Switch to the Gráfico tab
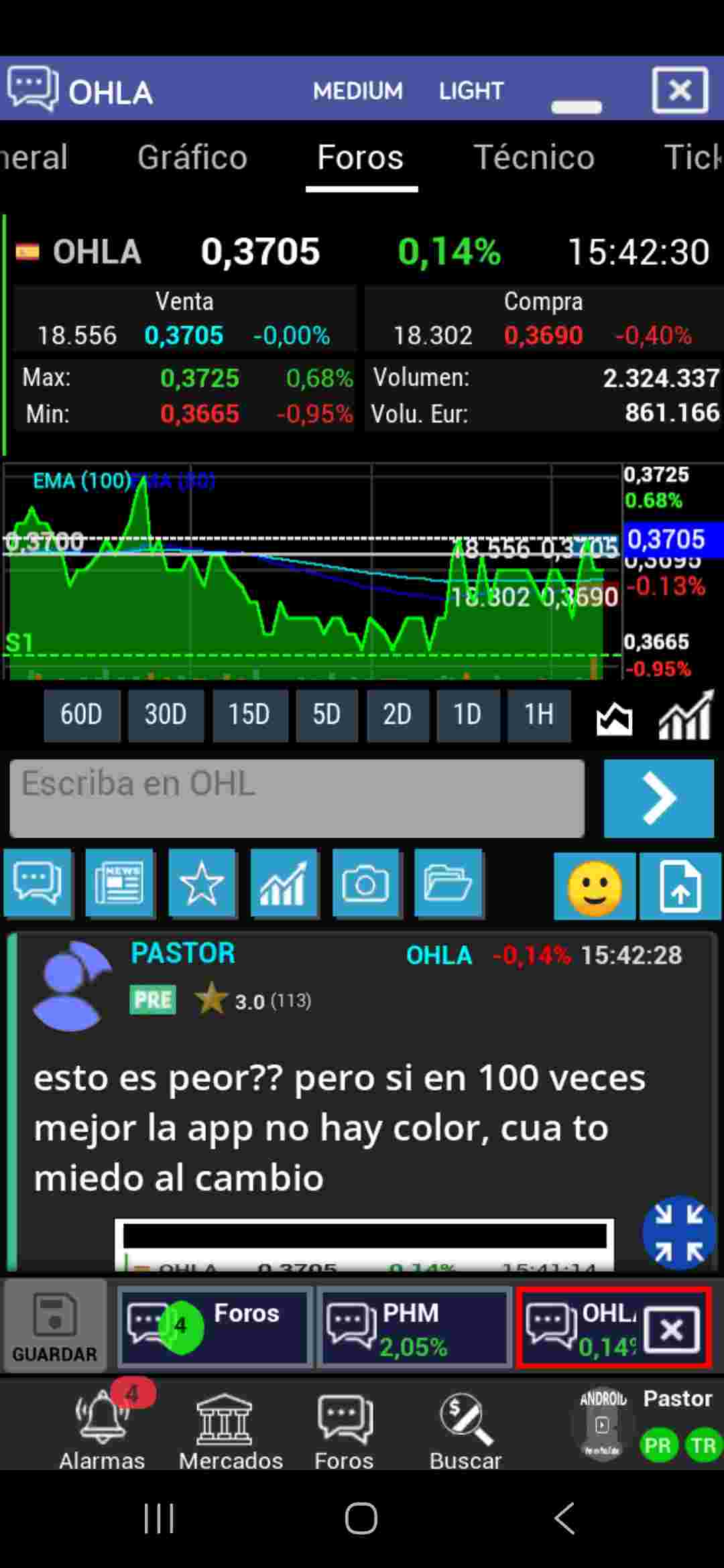The width and height of the screenshot is (724, 1568). coord(192,157)
